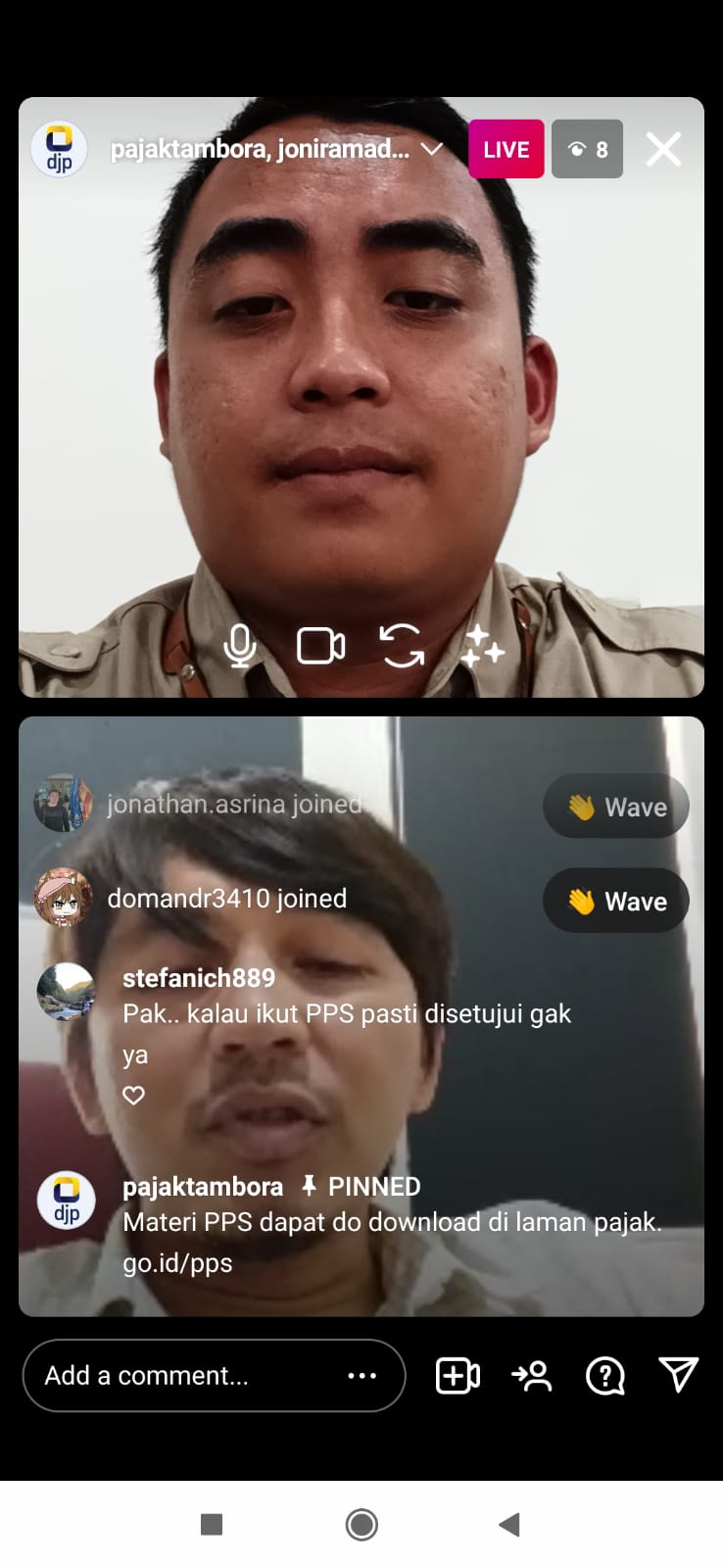The width and height of the screenshot is (723, 1568).
Task: Share the live via paper plane
Action: (678, 1375)
